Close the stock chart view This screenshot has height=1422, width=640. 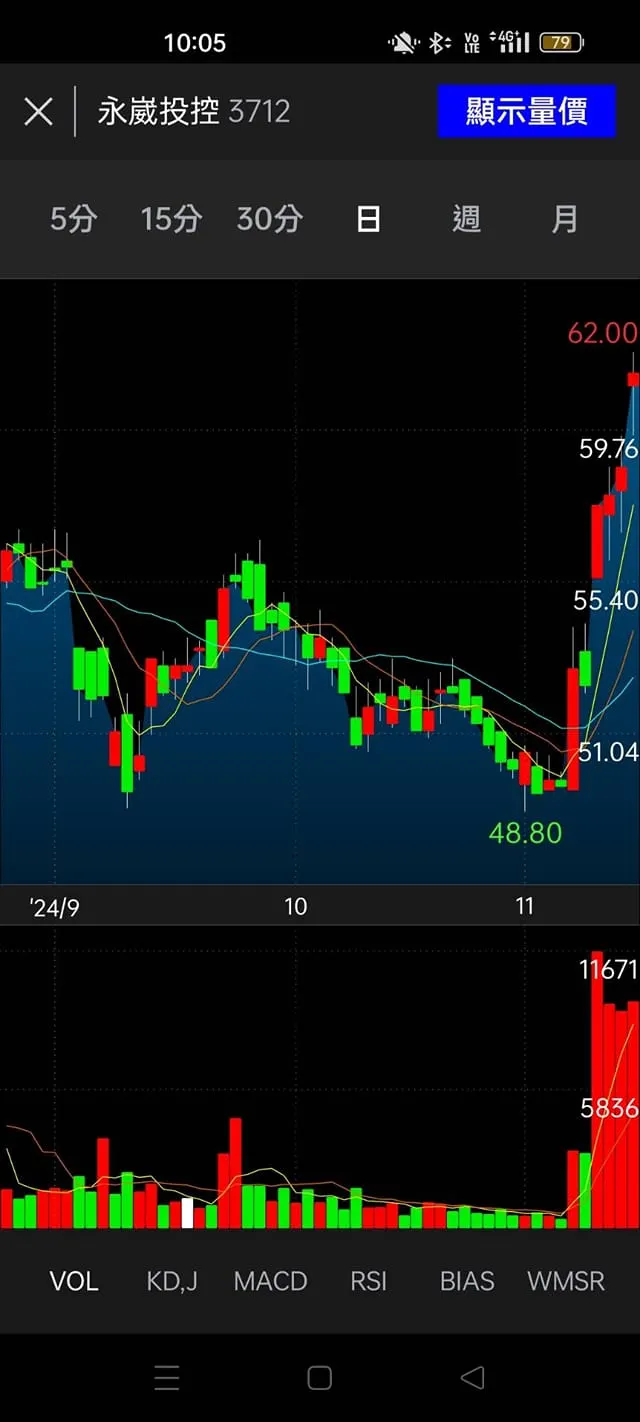[38, 111]
